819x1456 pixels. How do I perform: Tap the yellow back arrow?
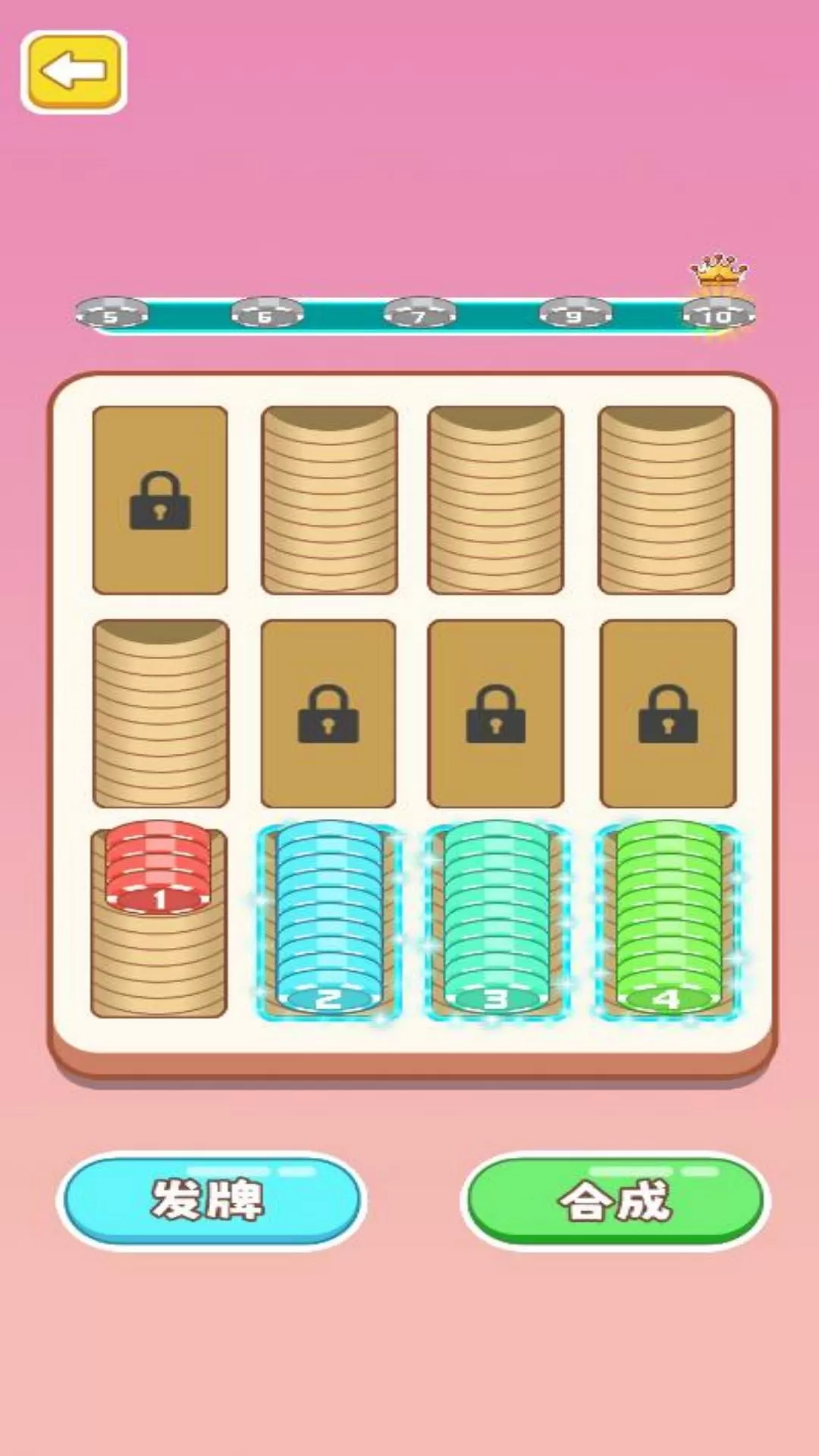pyautogui.click(x=74, y=72)
